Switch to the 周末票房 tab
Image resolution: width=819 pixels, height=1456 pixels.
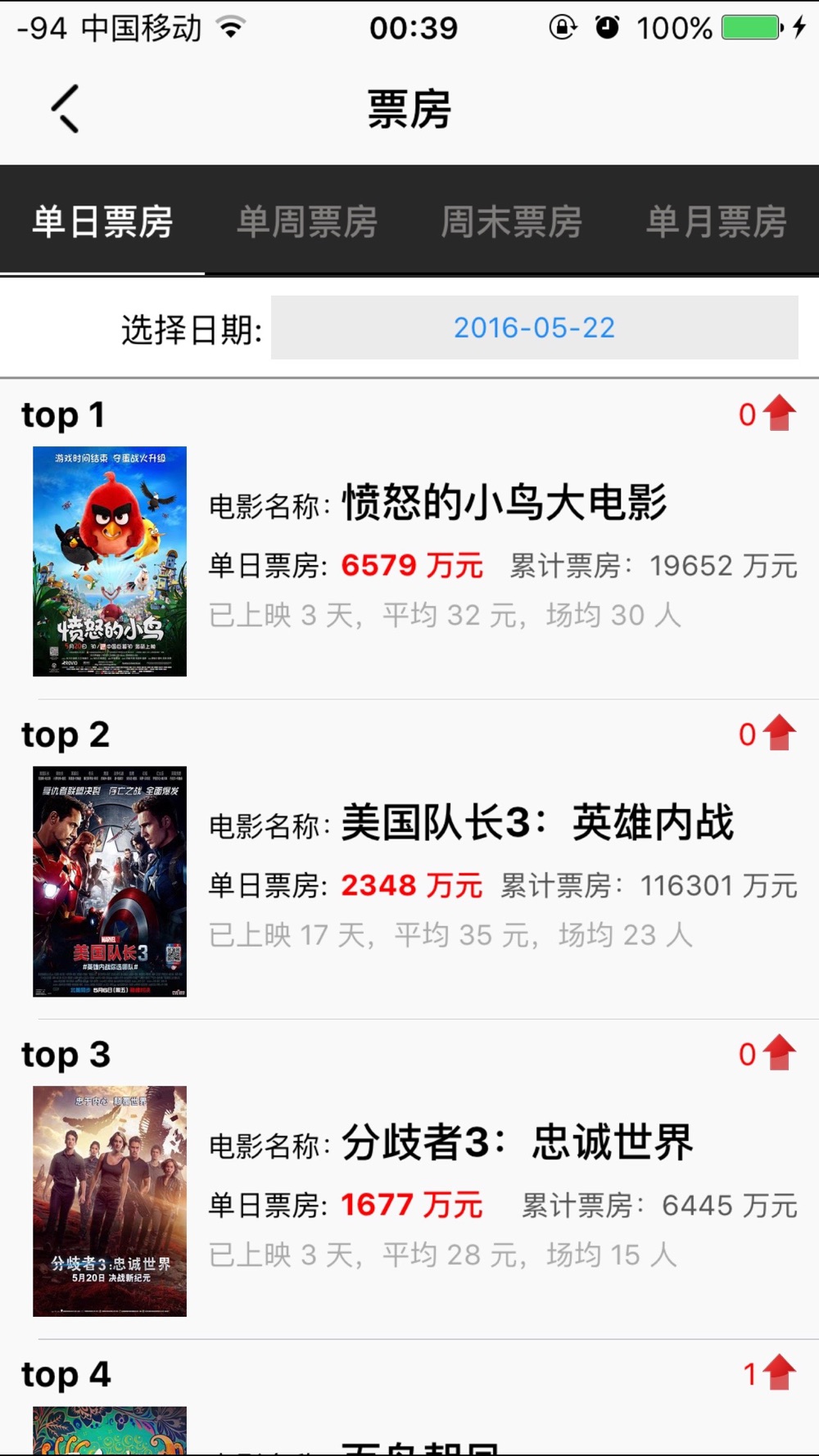coord(512,221)
